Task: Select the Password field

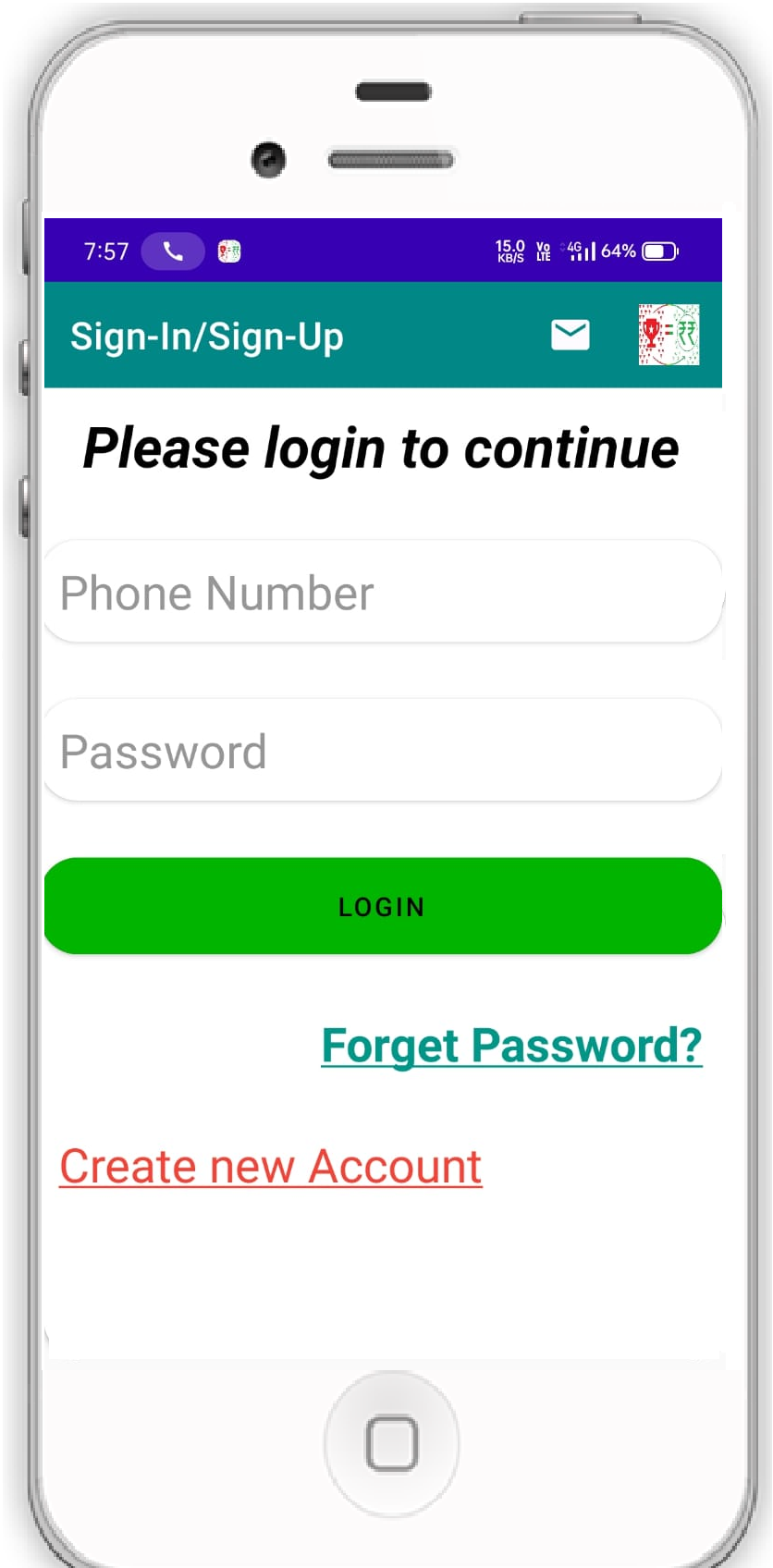Action: pyautogui.click(x=383, y=751)
